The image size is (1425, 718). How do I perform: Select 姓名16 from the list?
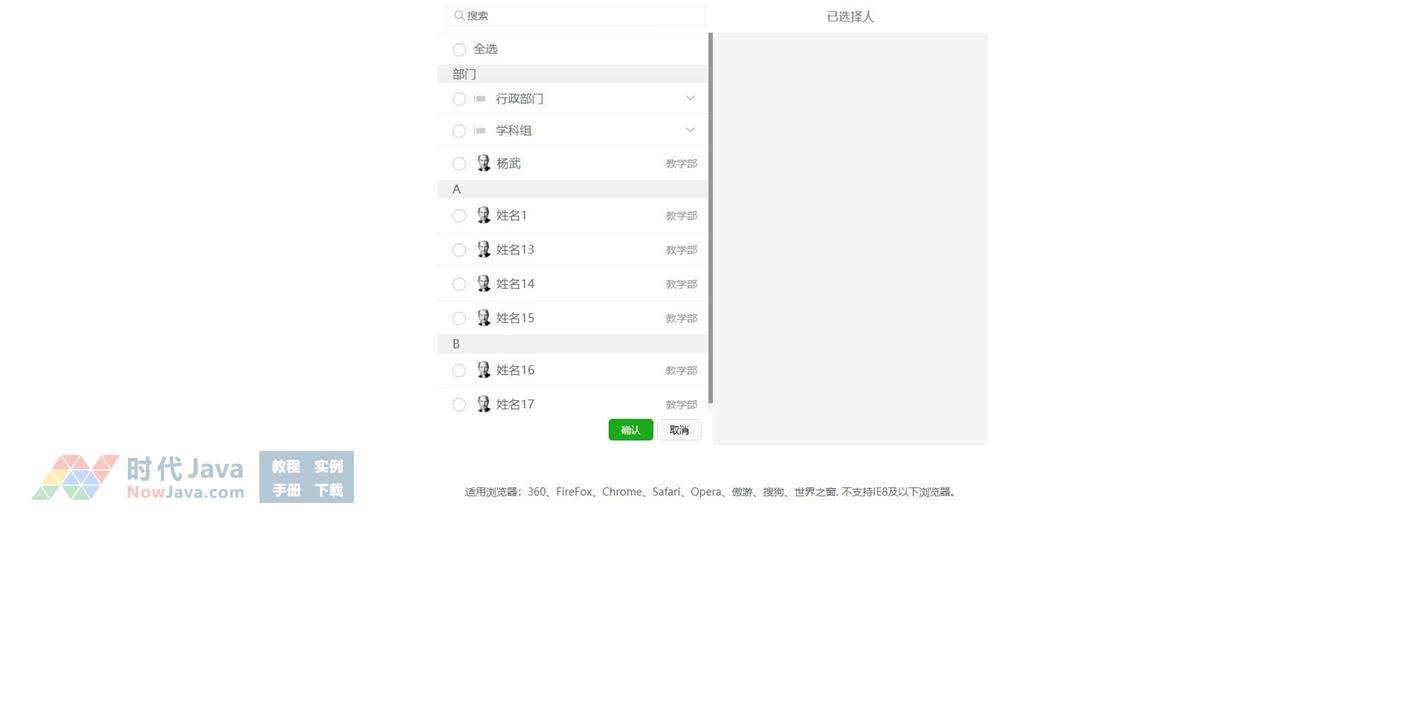point(459,370)
